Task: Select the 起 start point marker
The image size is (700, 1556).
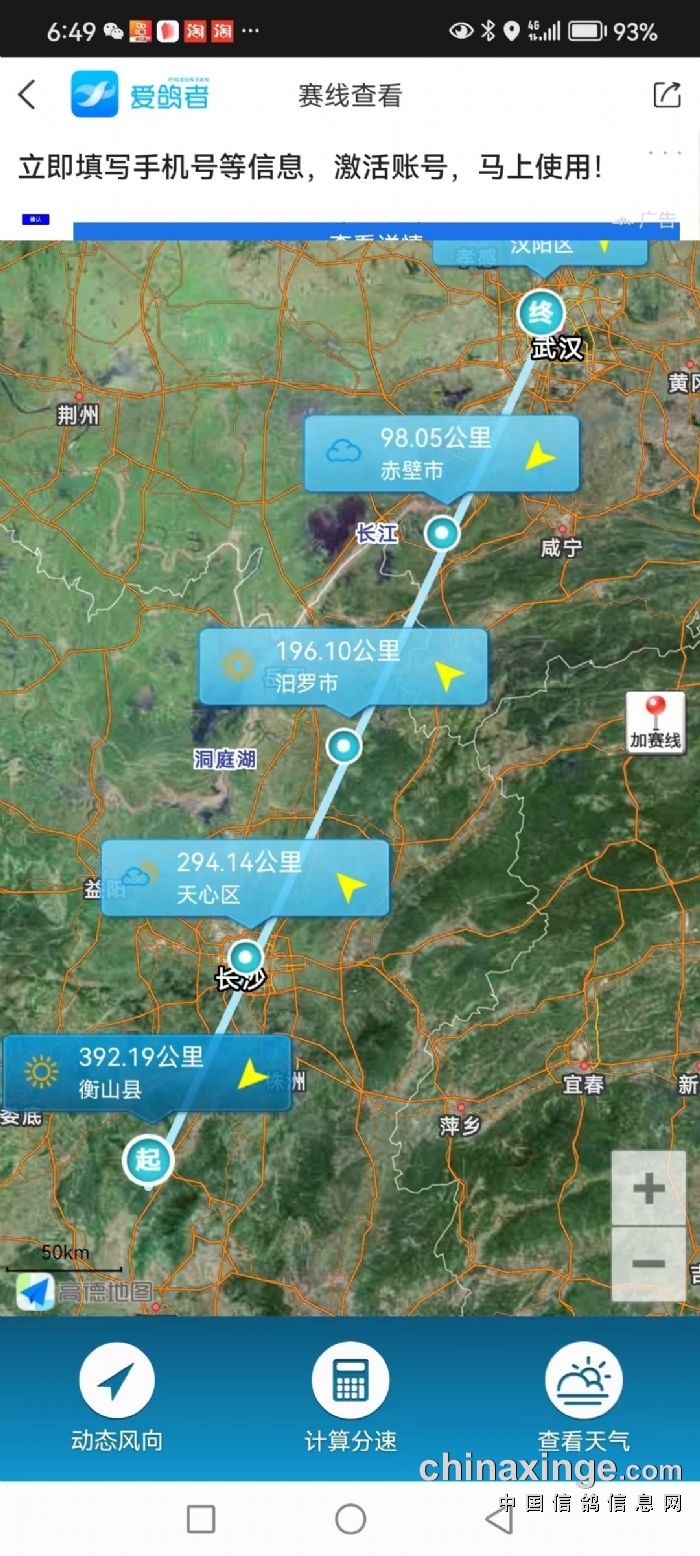Action: [148, 1161]
